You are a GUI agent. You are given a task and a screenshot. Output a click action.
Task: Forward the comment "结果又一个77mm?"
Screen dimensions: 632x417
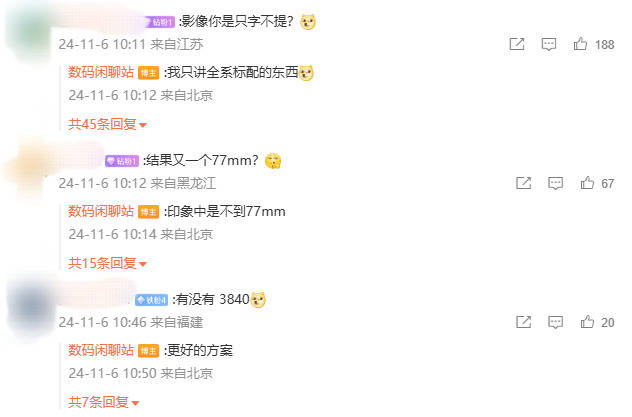[x=523, y=183]
